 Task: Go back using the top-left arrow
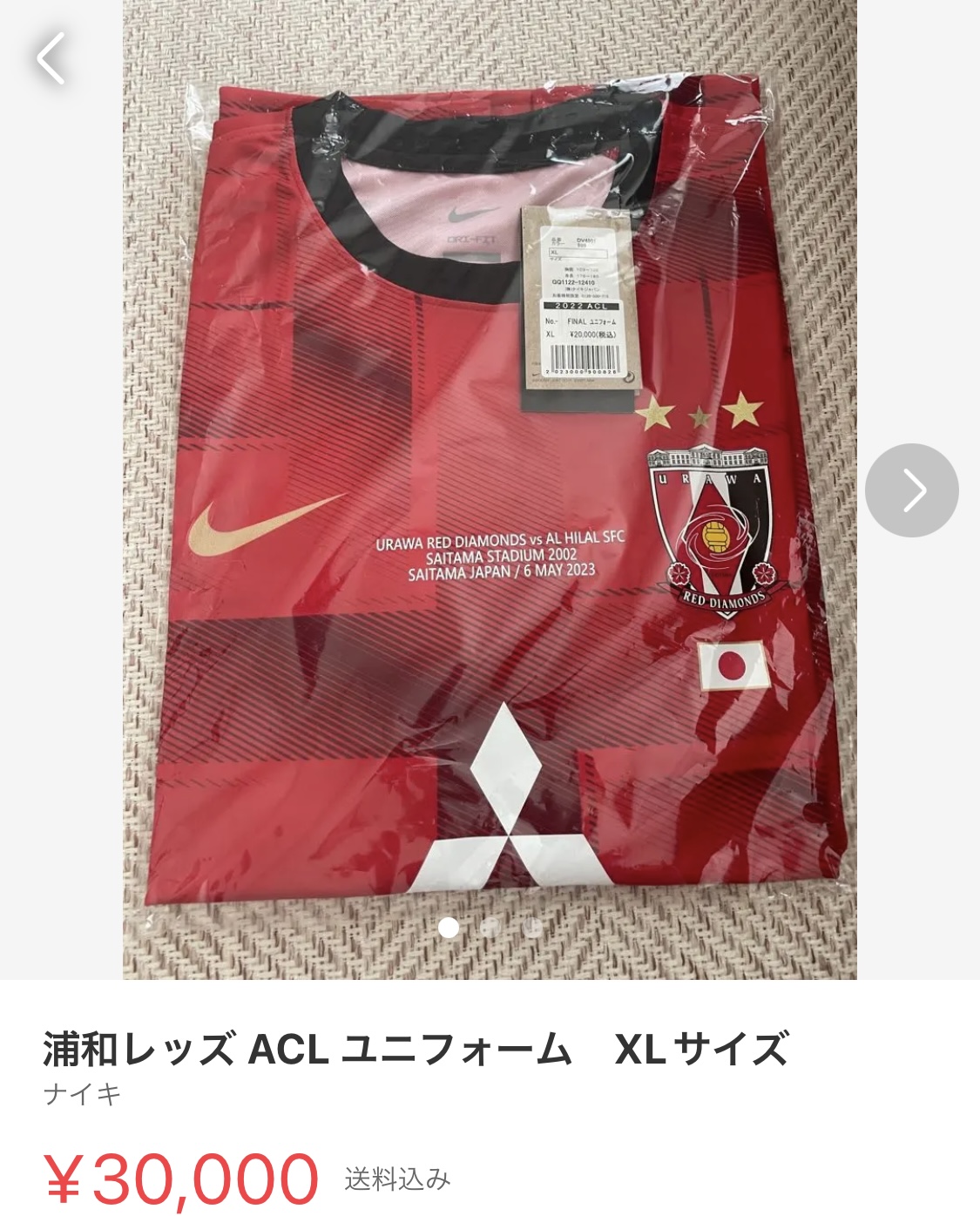(x=51, y=58)
